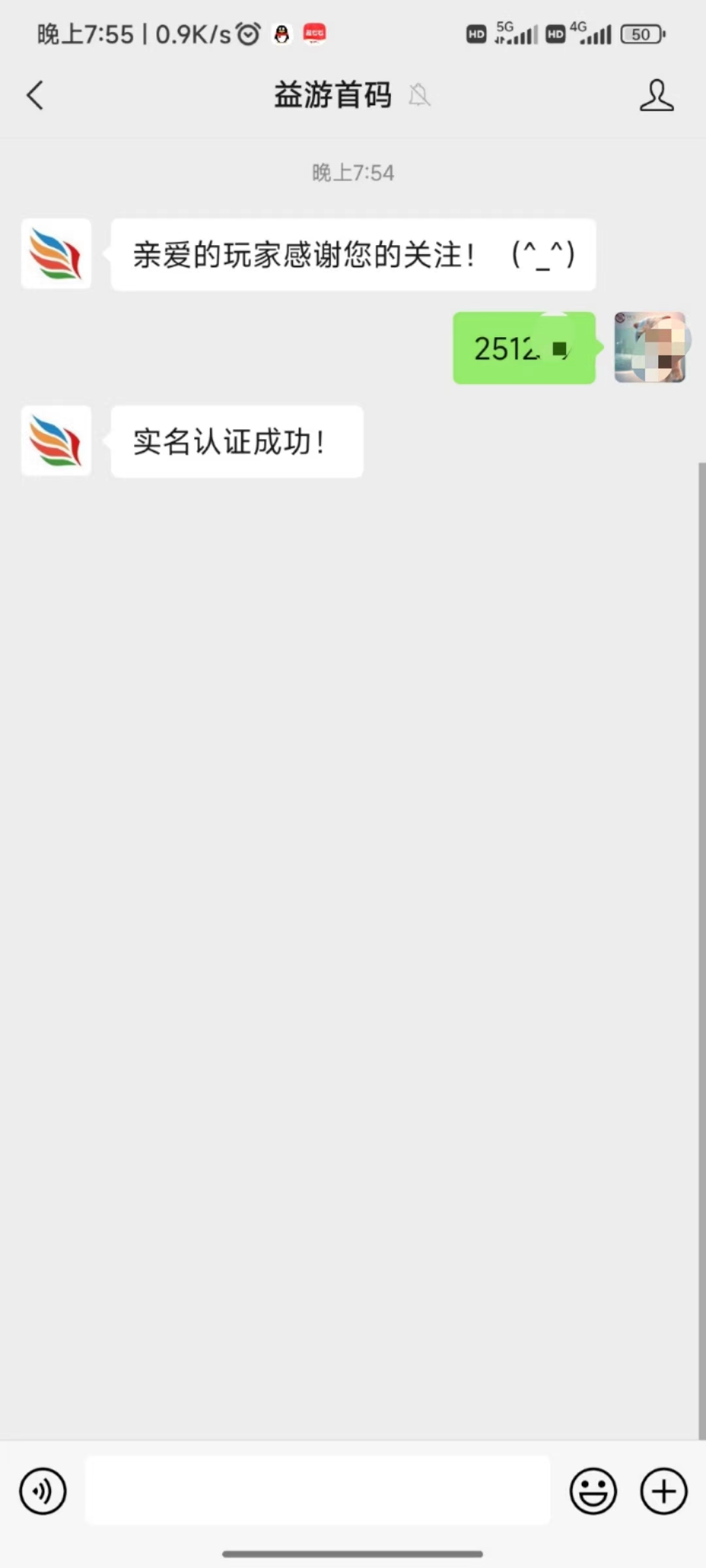This screenshot has height=1568, width=706.
Task: Tap 益游首码 avatar beside 实名认证成功 message
Action: point(56,441)
